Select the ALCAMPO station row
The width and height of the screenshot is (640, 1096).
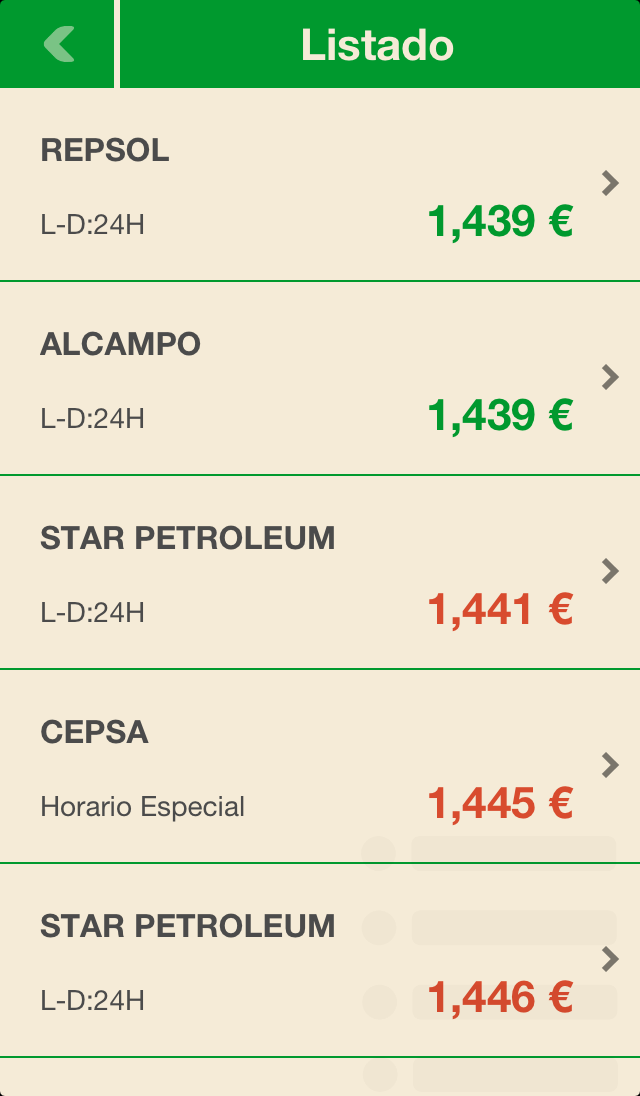point(320,379)
